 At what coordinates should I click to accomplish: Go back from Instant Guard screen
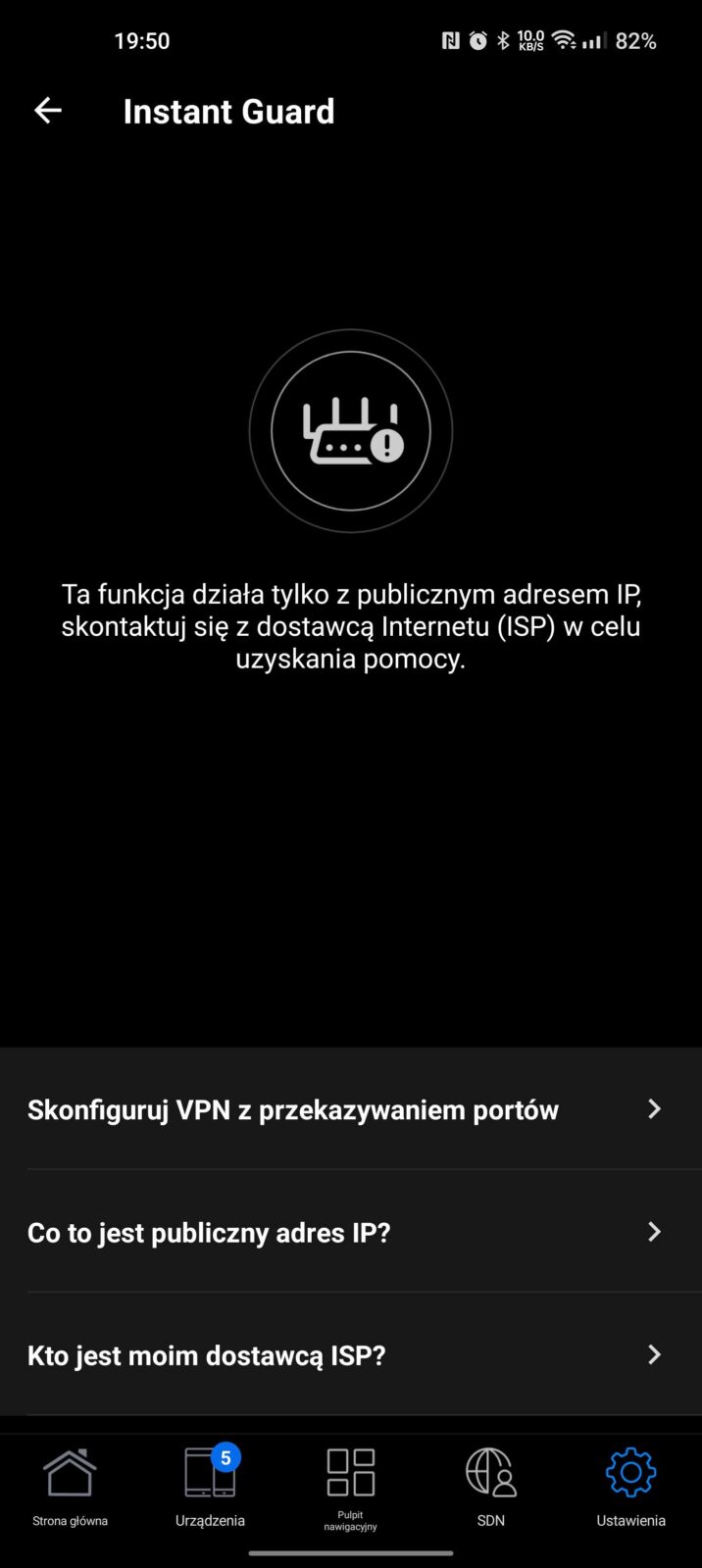[x=48, y=111]
